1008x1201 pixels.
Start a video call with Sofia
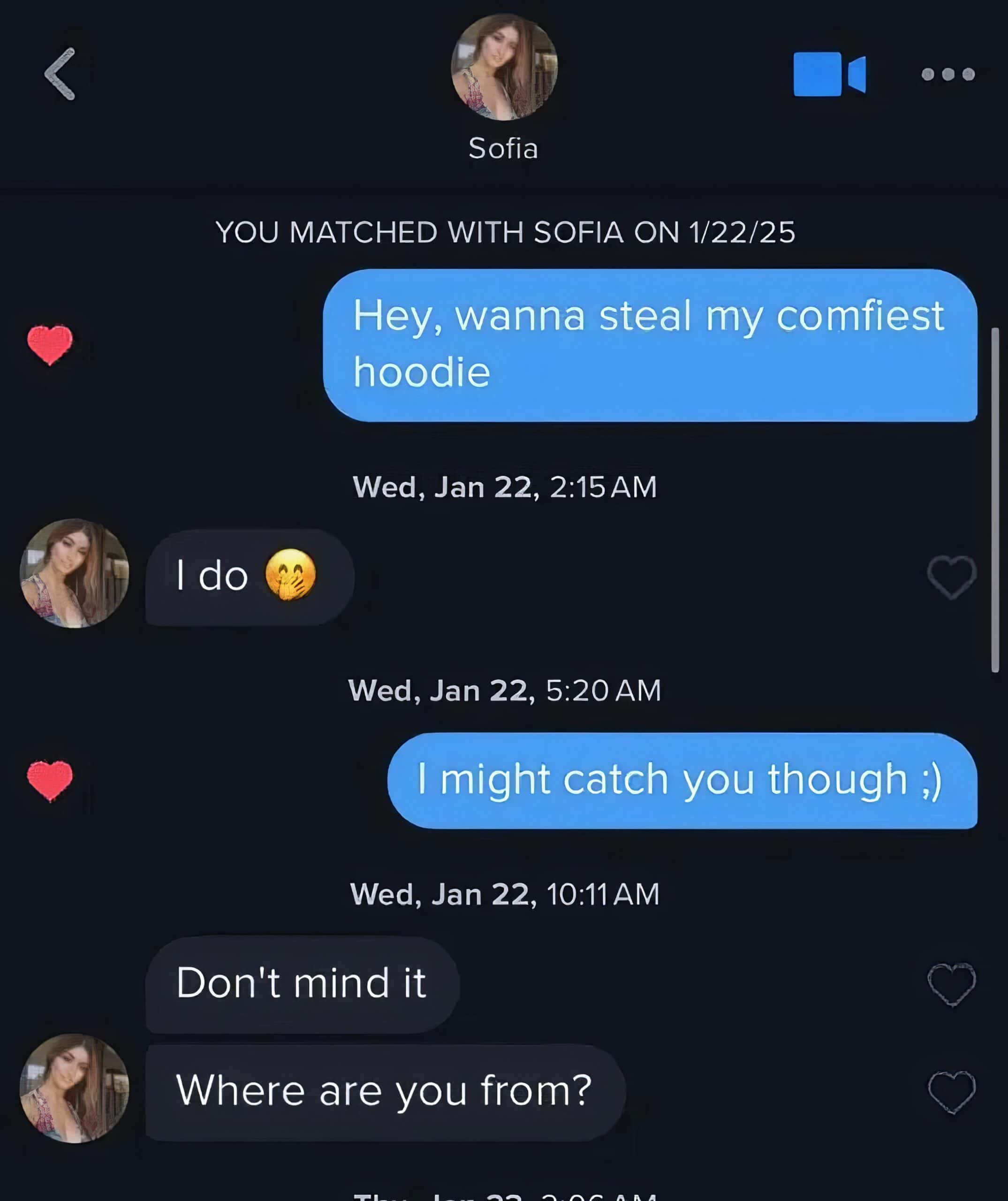coord(828,74)
